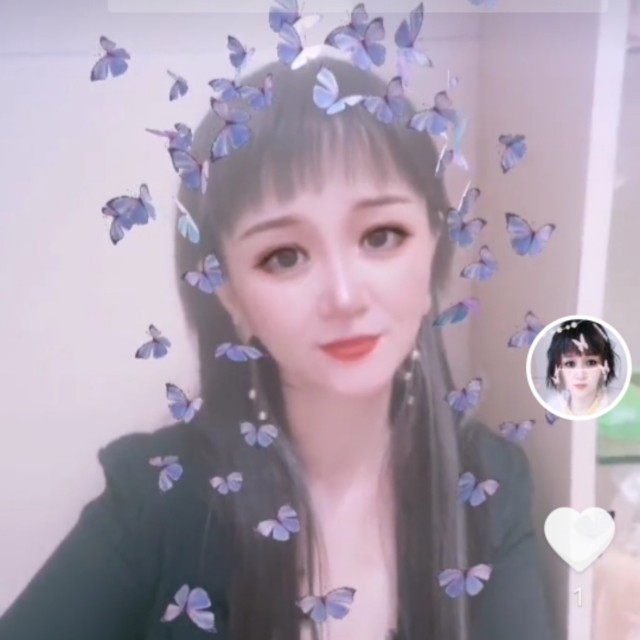This screenshot has width=640, height=640.
Task: Open the creator's round profile avatar
Action: click(x=579, y=366)
